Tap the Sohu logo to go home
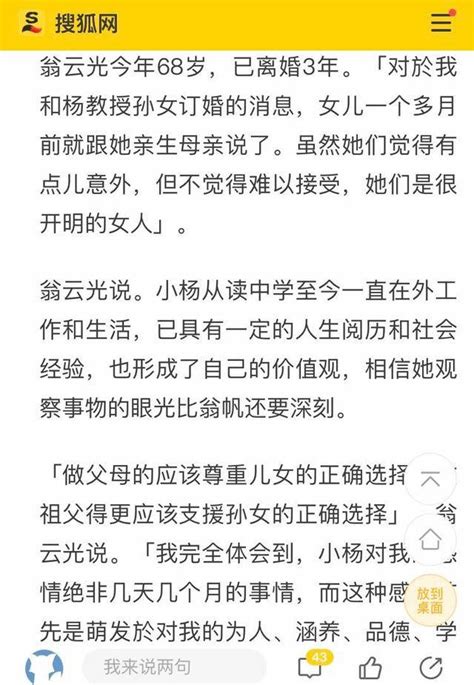Image resolution: width=474 pixels, height=685 pixels. coord(69,23)
